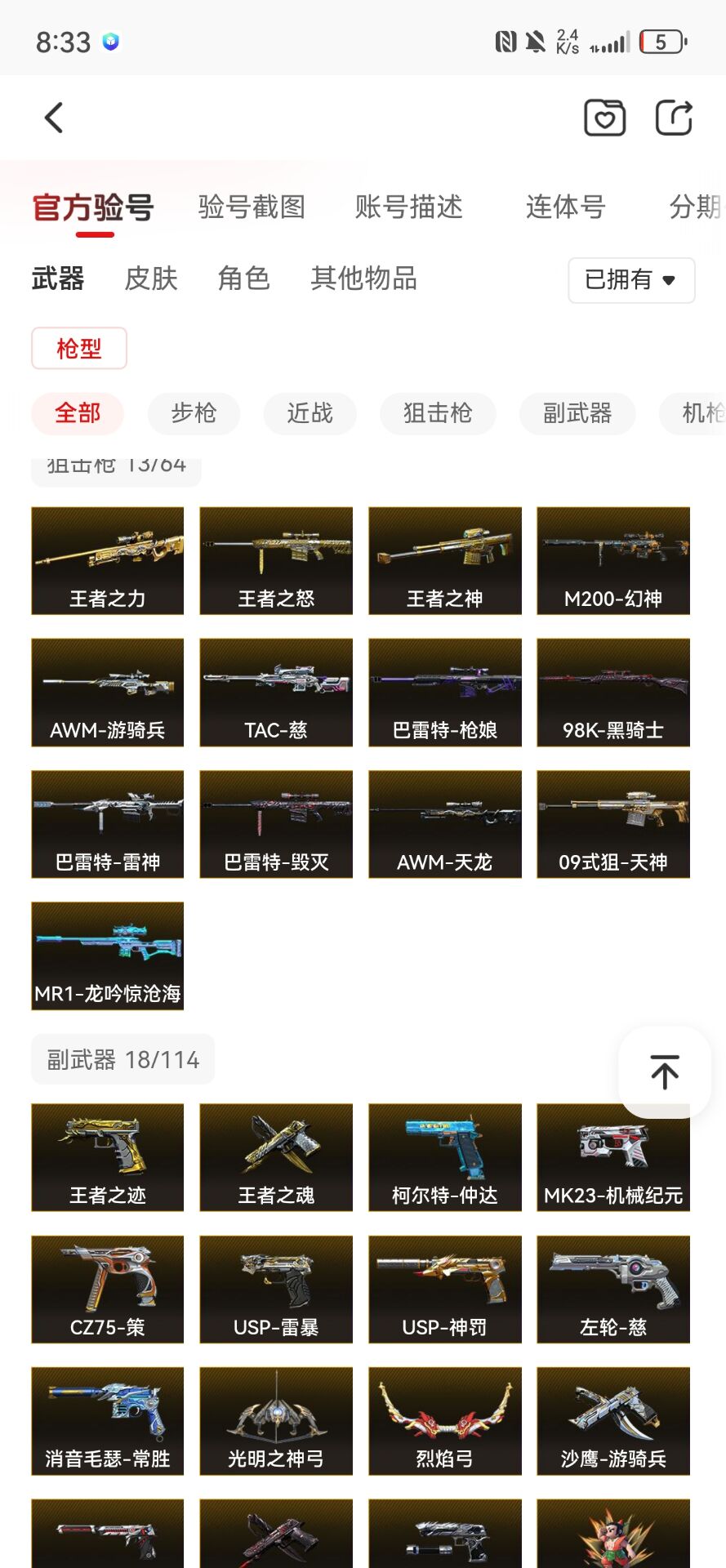Open the 账号描述 tab
This screenshot has height=1568, width=726.
(x=408, y=207)
